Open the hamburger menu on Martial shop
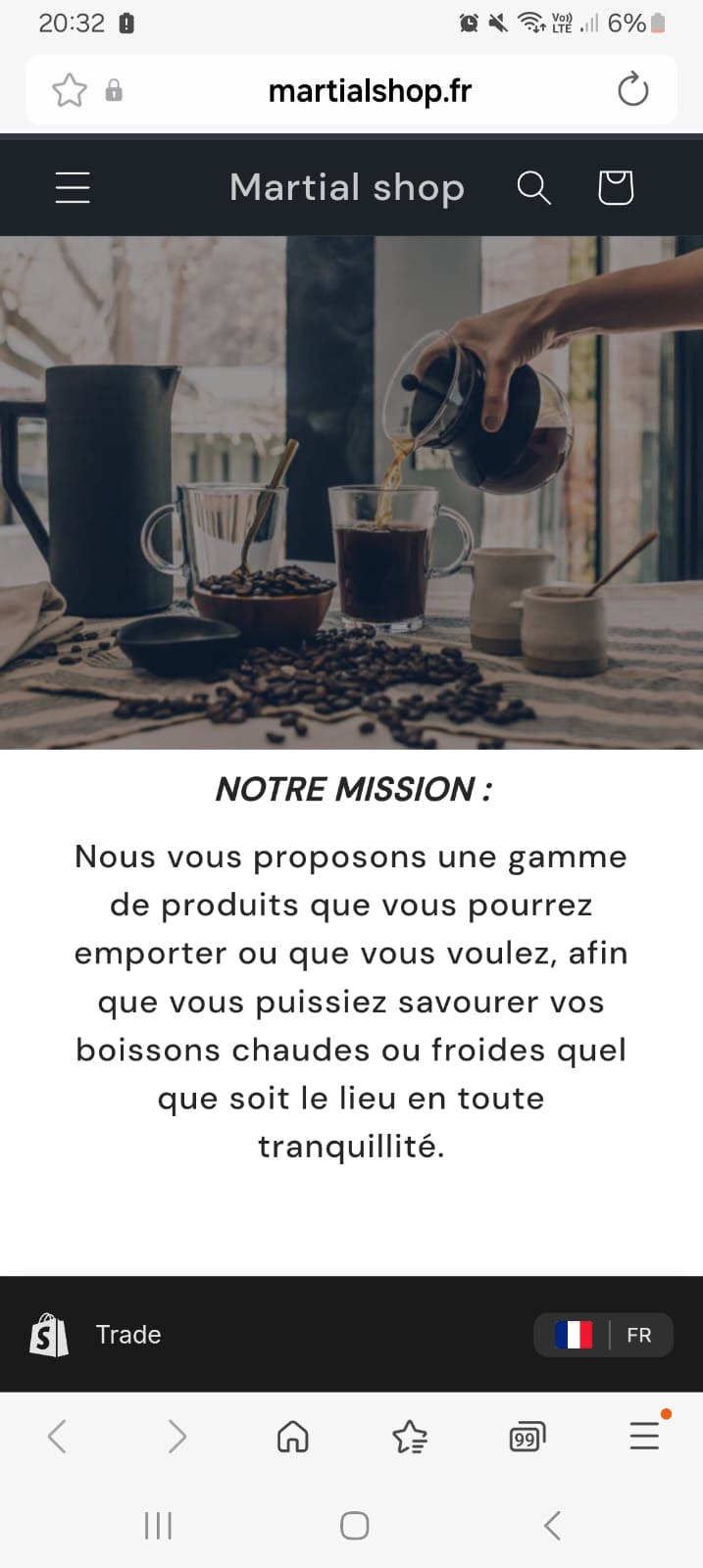This screenshot has height=1568, width=703. click(73, 187)
